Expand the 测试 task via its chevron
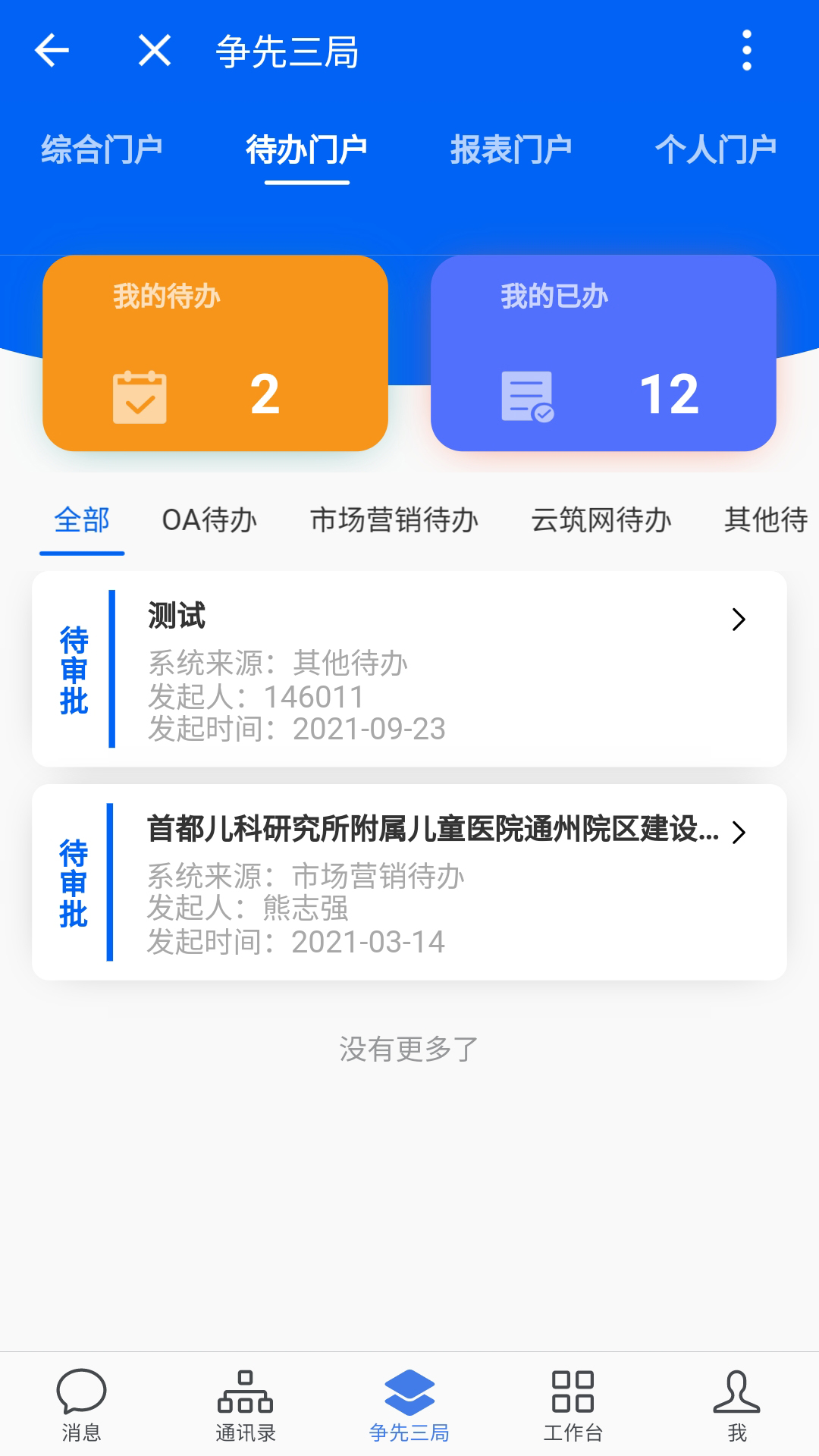This screenshot has width=819, height=1456. (x=739, y=620)
